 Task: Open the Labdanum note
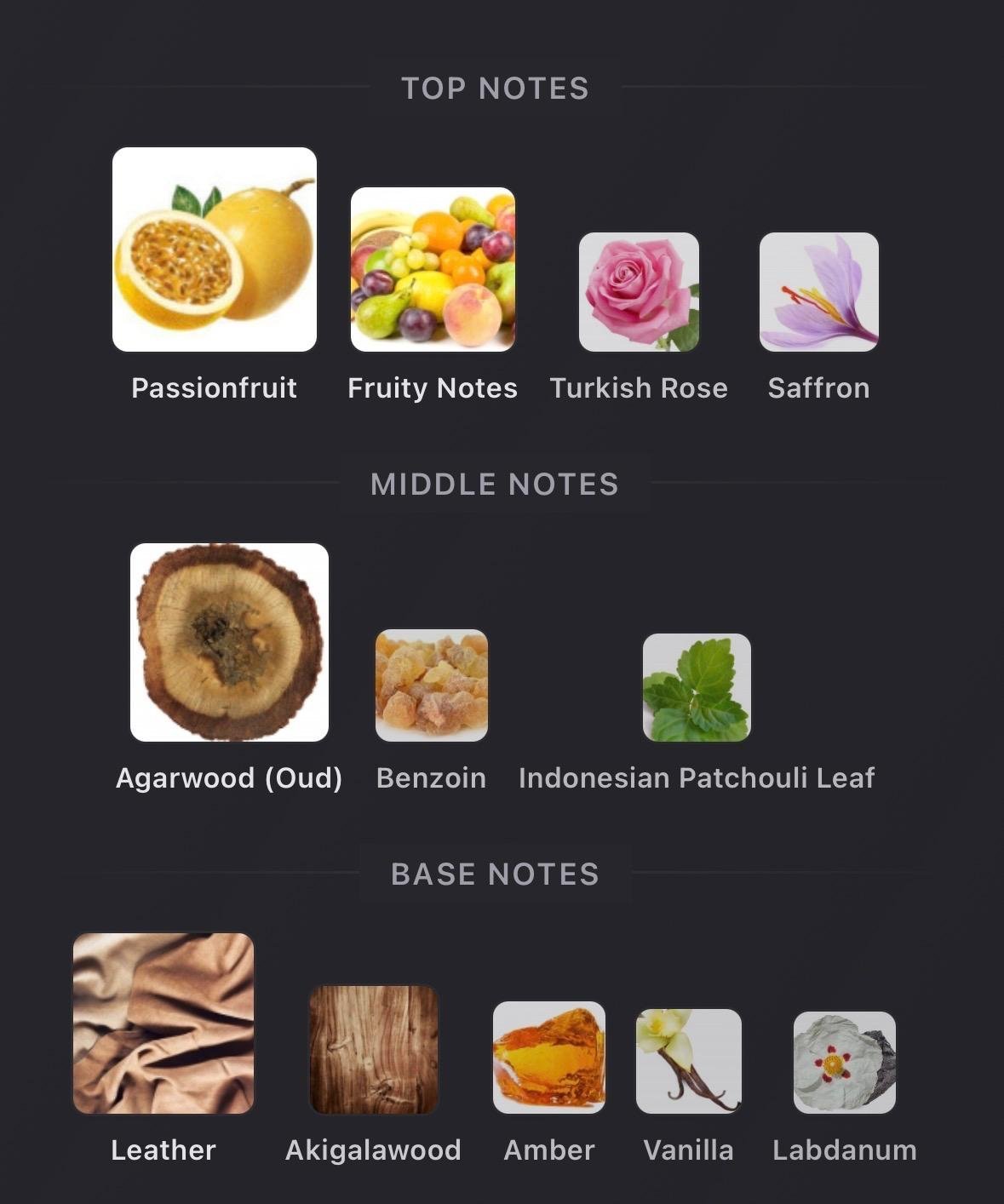click(844, 1063)
